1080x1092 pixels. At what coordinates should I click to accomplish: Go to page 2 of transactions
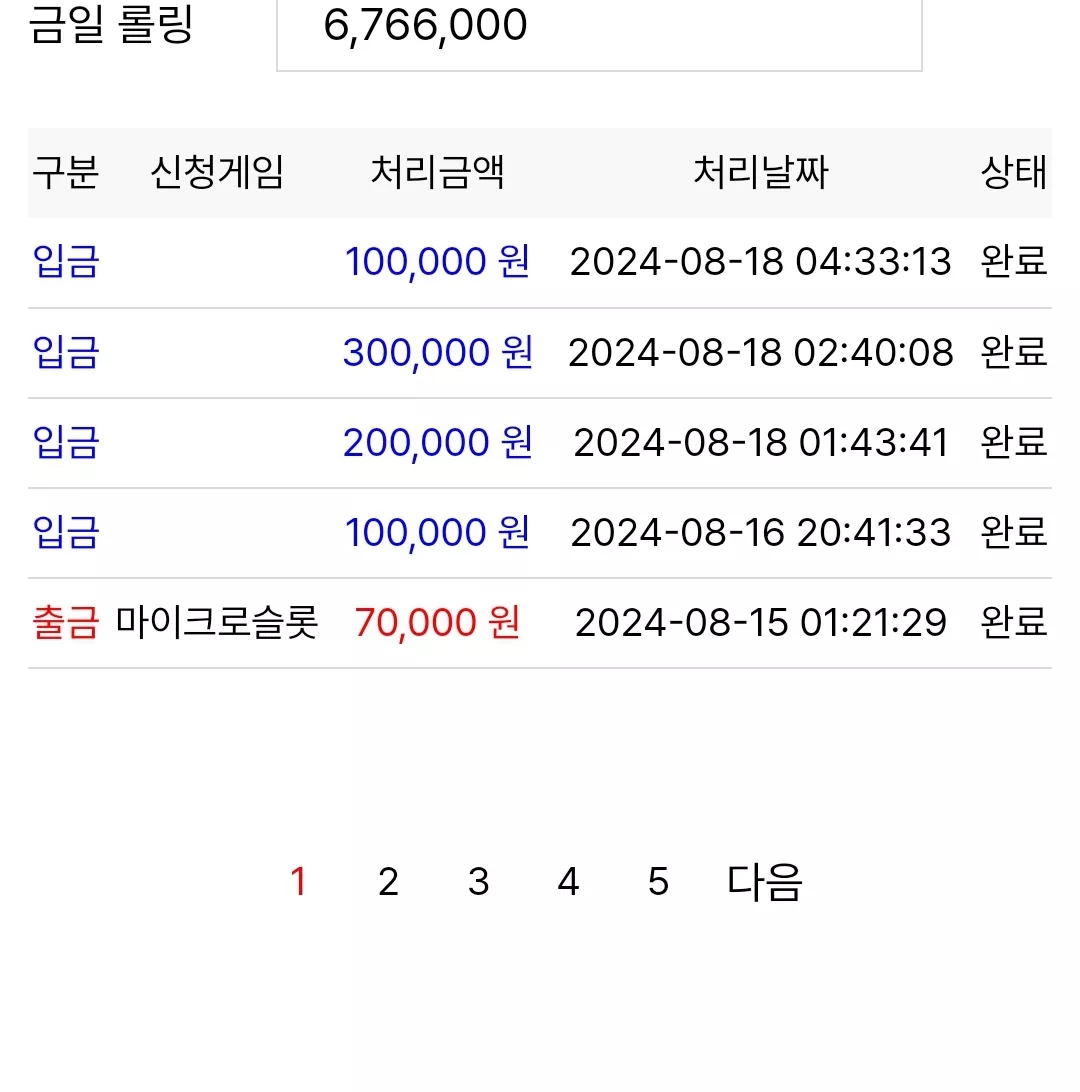point(388,882)
